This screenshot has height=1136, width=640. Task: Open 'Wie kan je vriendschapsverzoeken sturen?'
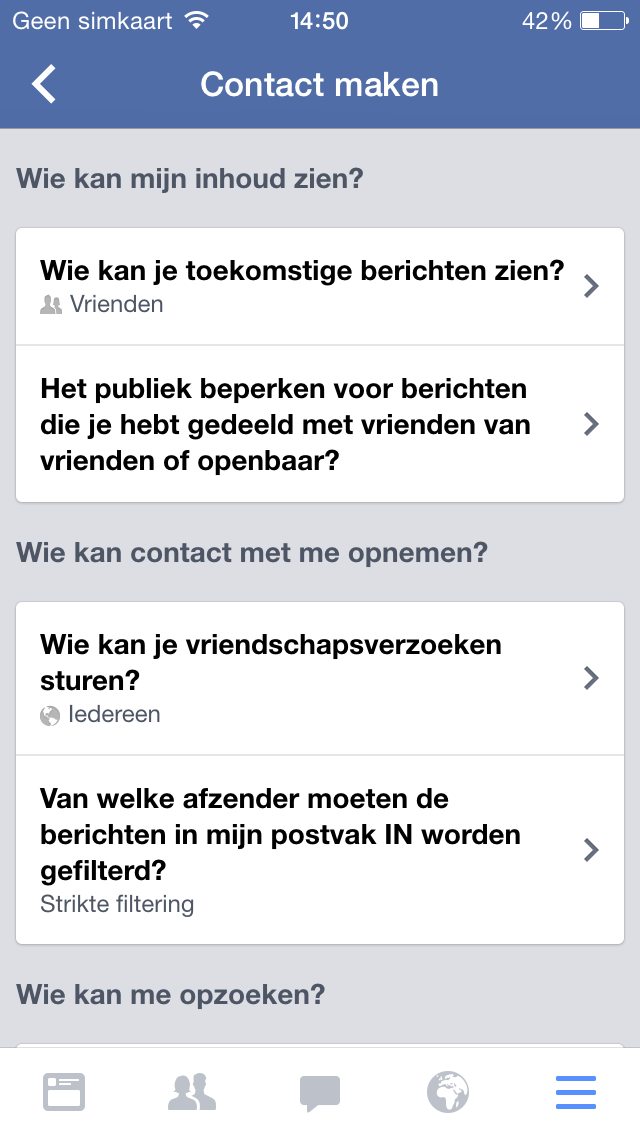pyautogui.click(x=320, y=679)
